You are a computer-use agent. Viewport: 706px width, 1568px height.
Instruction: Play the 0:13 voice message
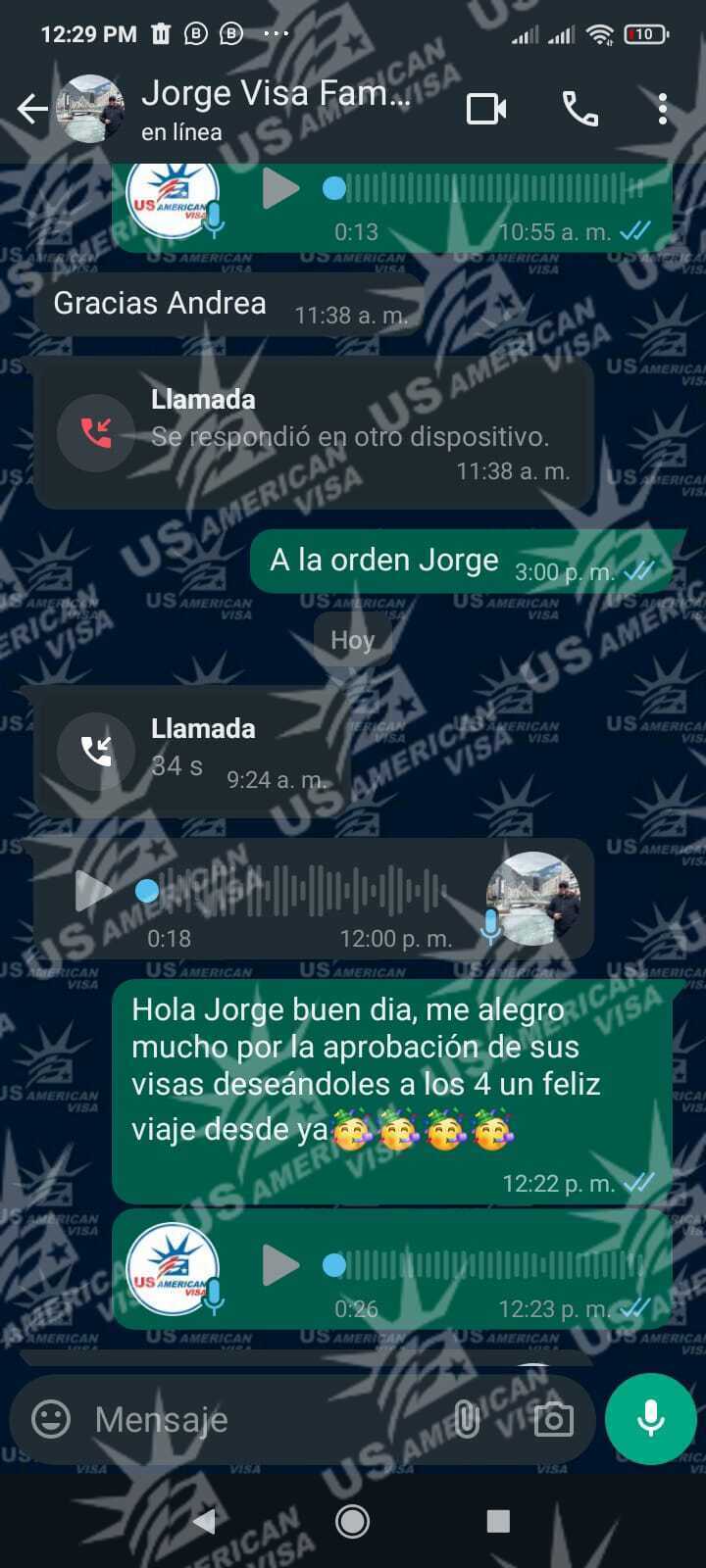[x=280, y=188]
